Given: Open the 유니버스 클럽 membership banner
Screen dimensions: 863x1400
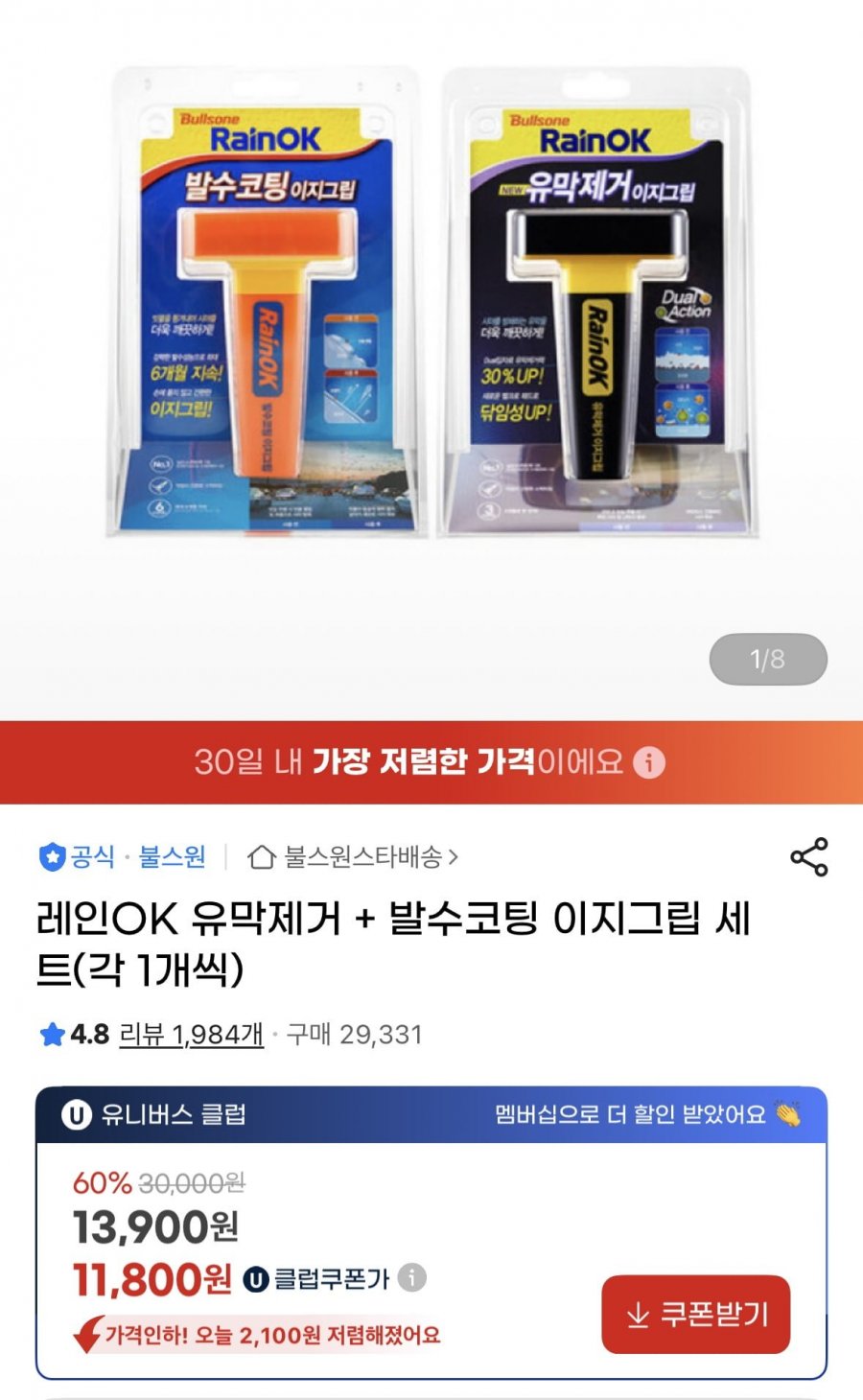Looking at the screenshot, I should 431,1114.
